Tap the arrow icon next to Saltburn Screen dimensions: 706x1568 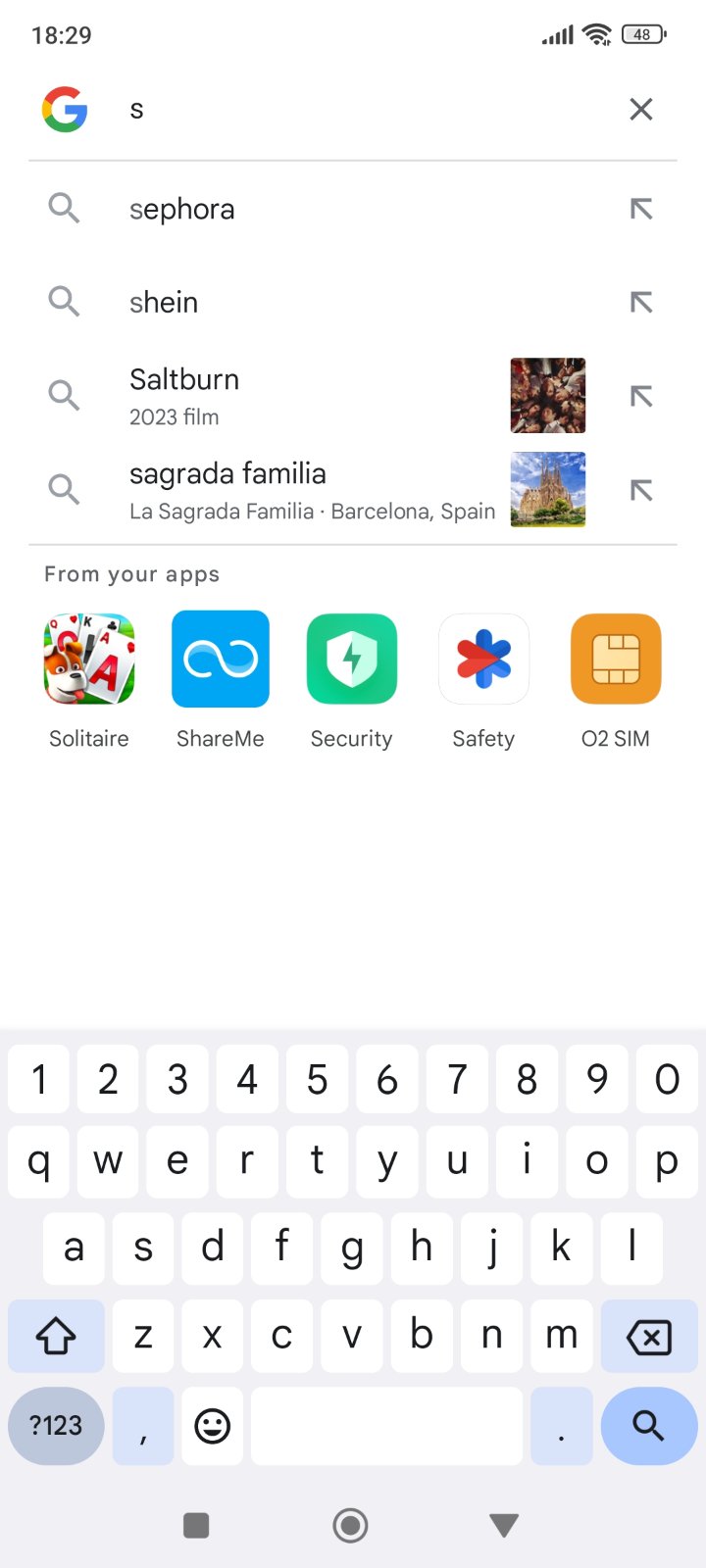pyautogui.click(x=640, y=396)
